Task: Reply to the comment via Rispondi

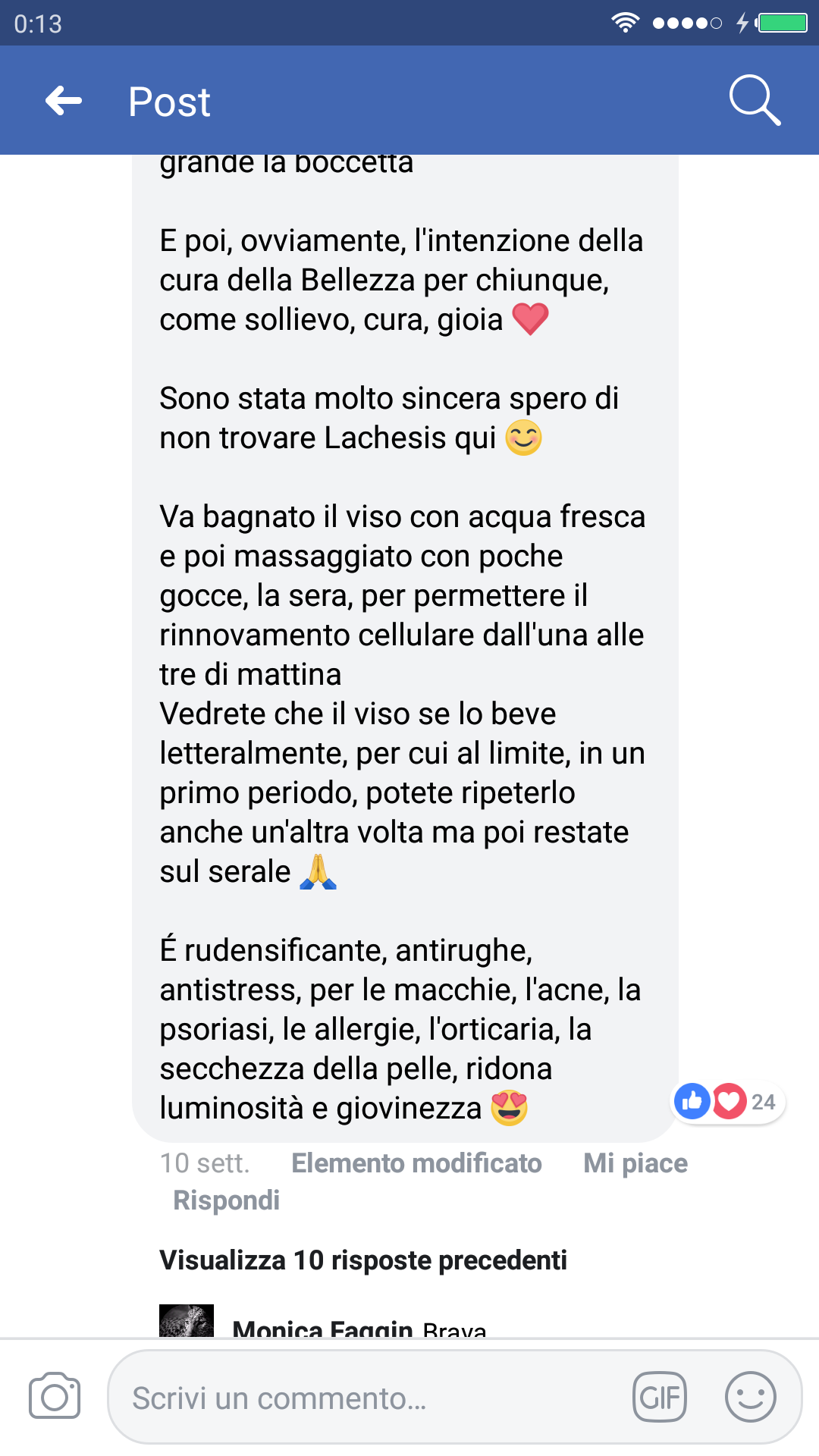Action: [x=226, y=1200]
